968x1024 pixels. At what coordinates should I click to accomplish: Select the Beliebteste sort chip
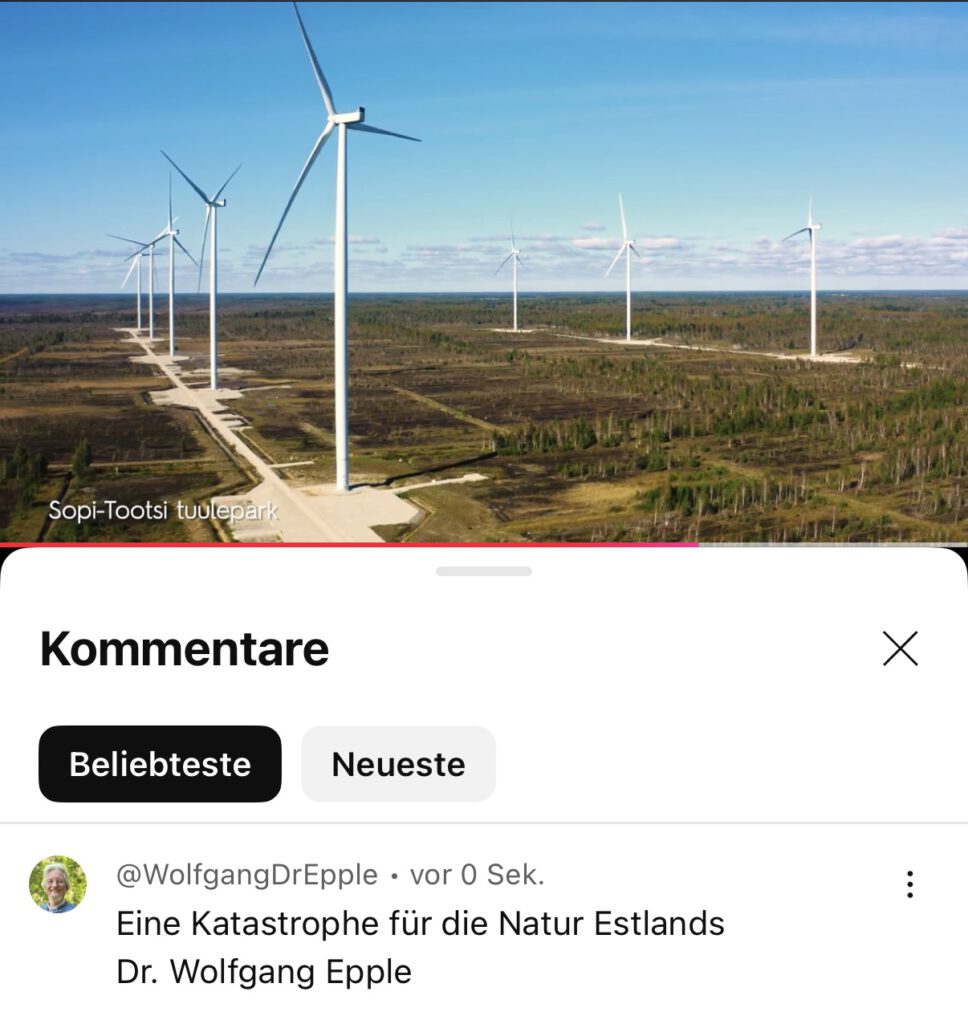[160, 764]
